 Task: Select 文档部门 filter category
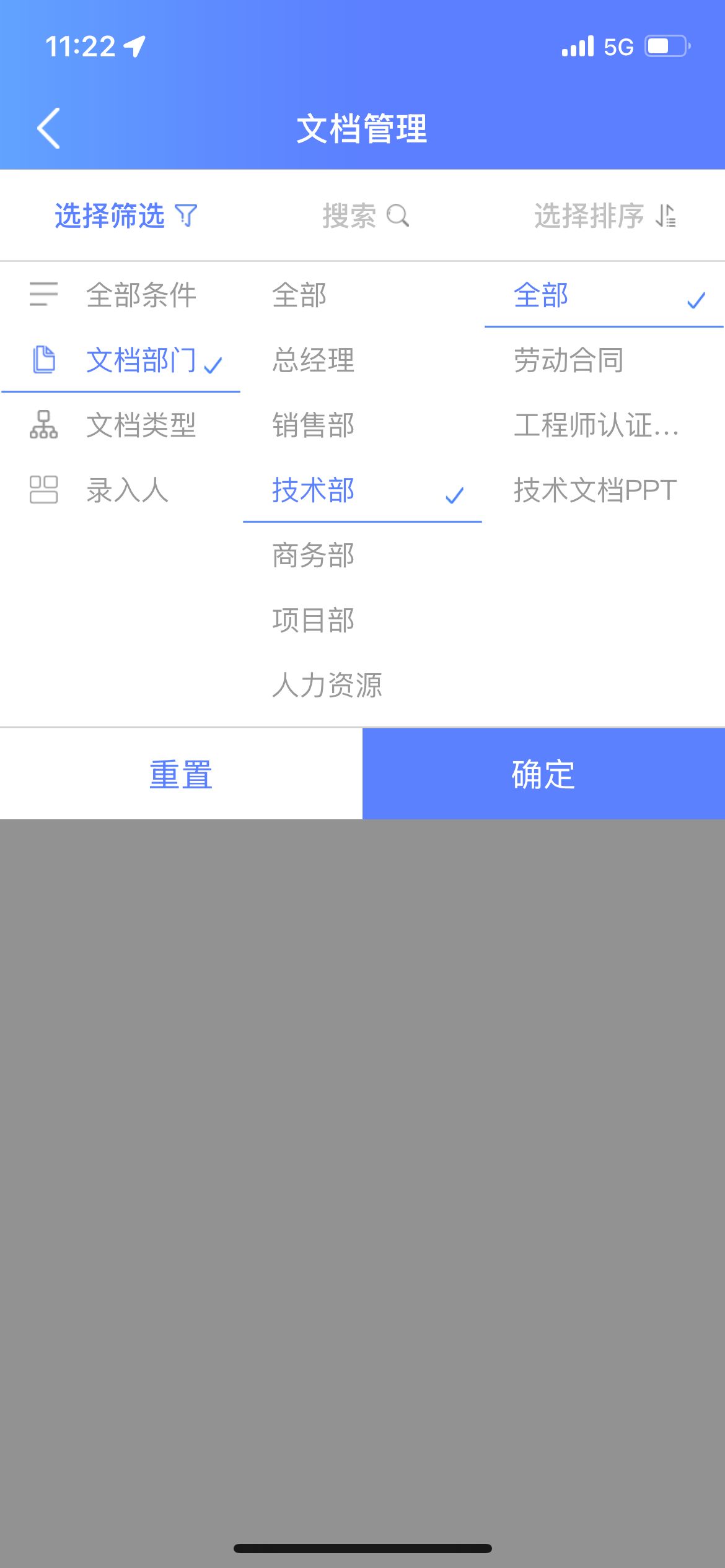point(121,360)
